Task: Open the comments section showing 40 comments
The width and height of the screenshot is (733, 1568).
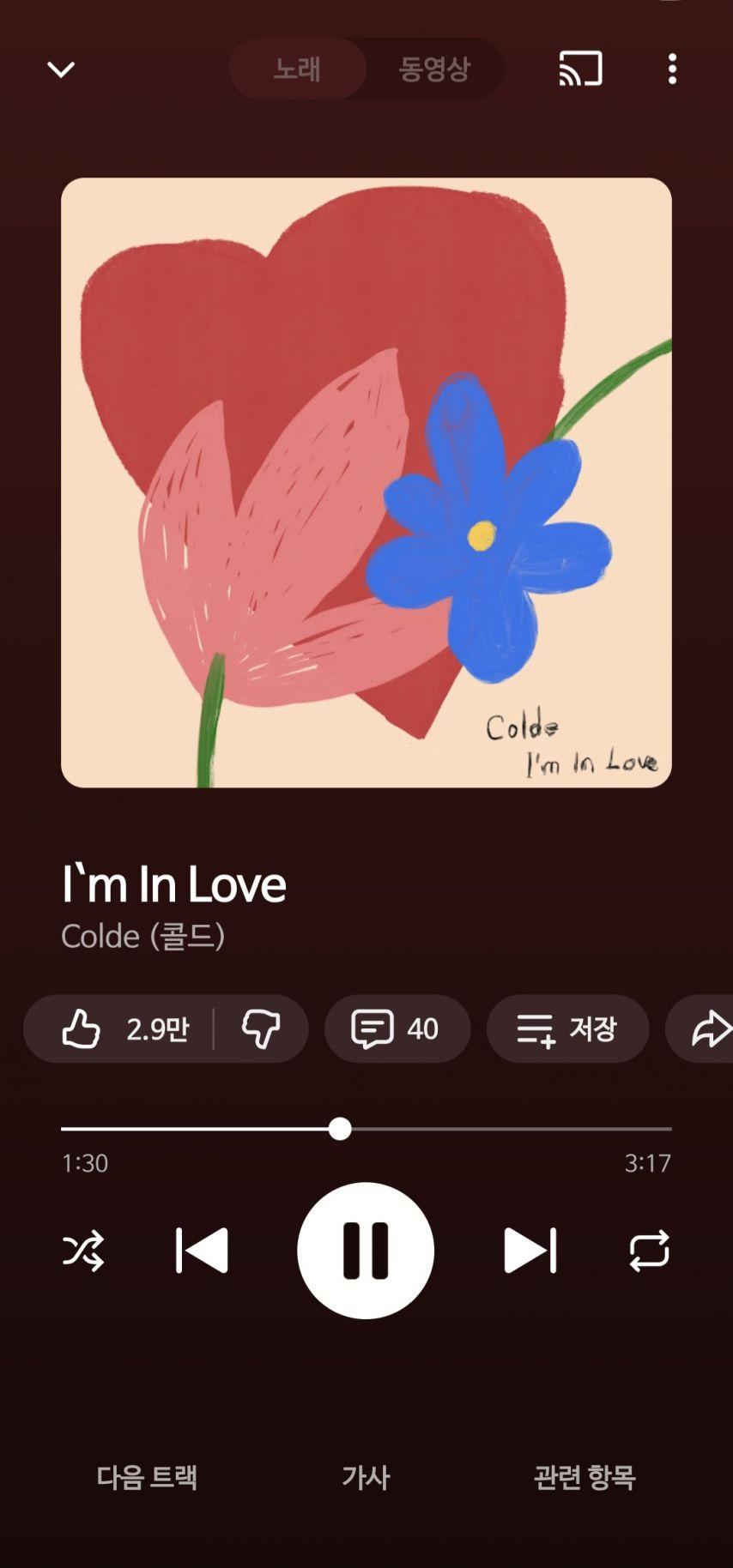Action: (397, 1029)
